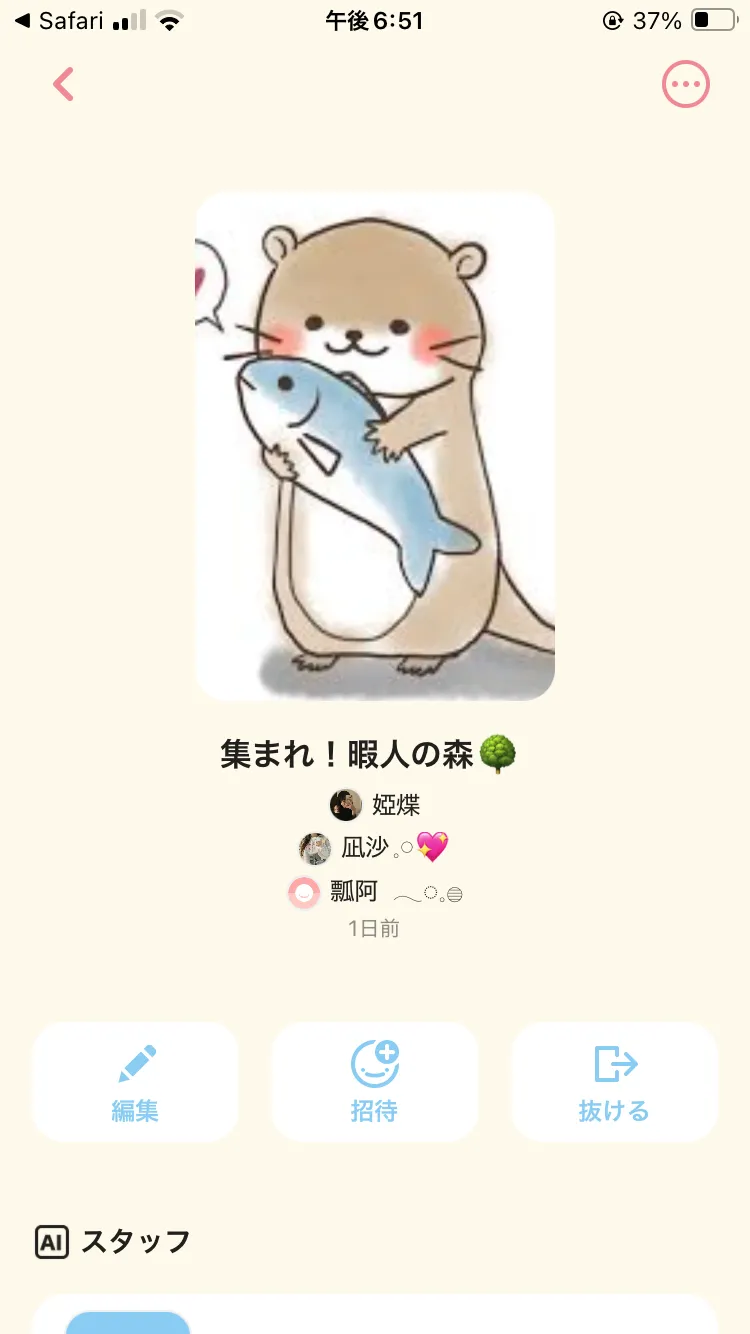Open the otter group image

tap(375, 446)
